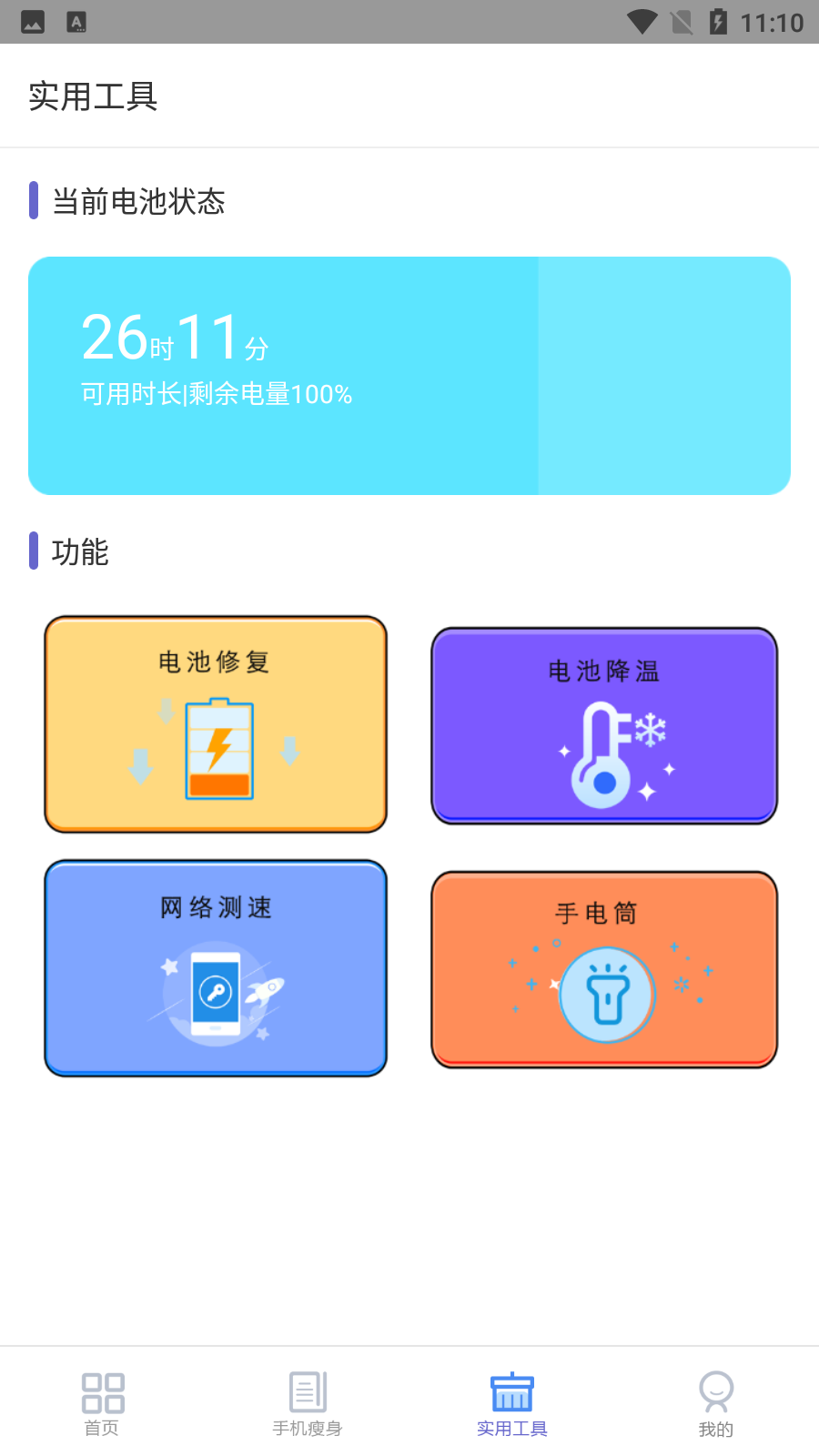The width and height of the screenshot is (819, 1456).
Task: Turn on the 手电筒 flashlight tool
Action: pyautogui.click(x=604, y=970)
